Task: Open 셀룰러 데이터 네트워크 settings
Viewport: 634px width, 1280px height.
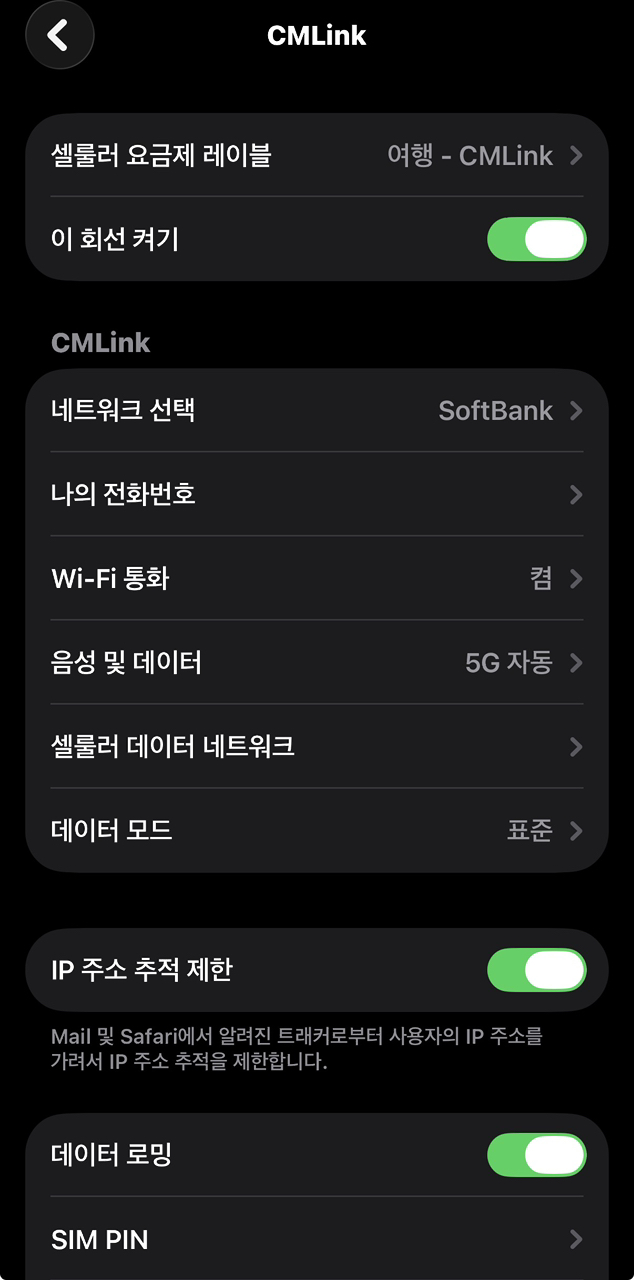Action: coord(316,746)
